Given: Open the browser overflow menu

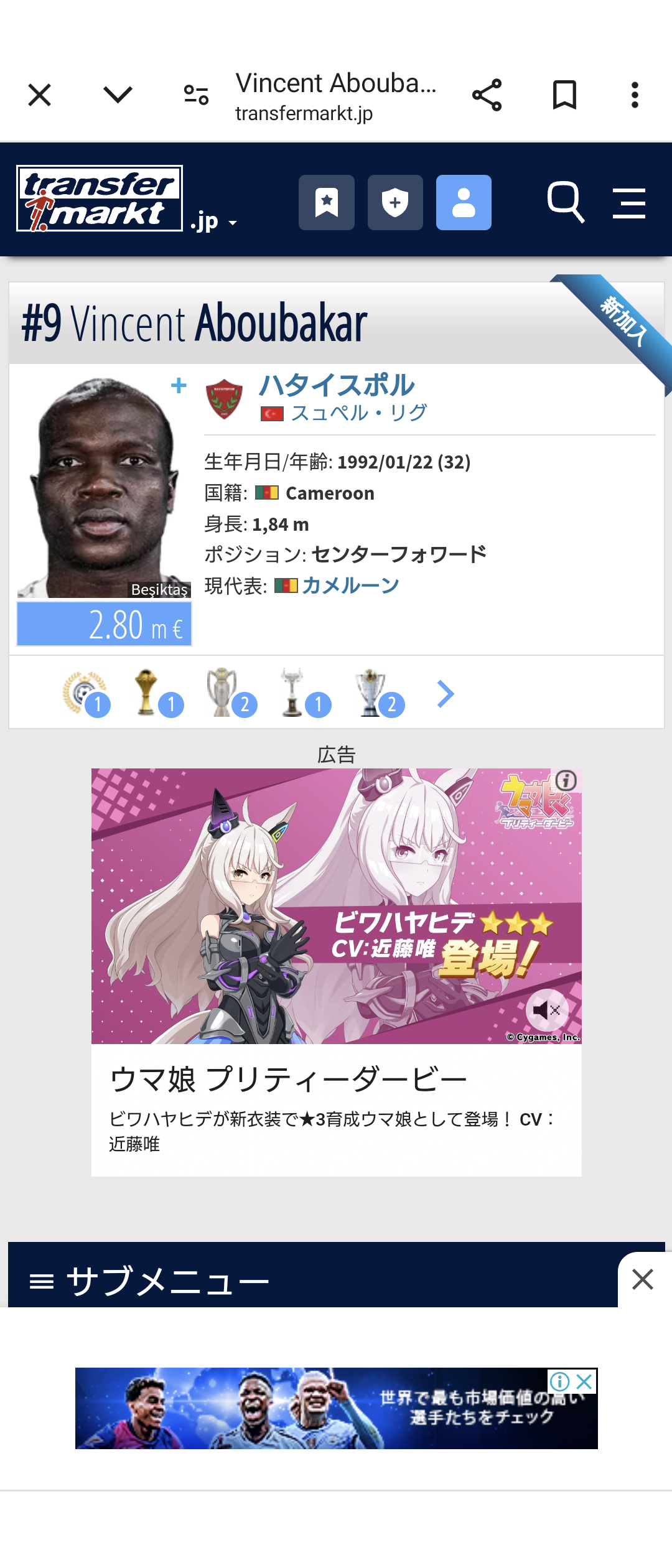Looking at the screenshot, I should (x=635, y=95).
